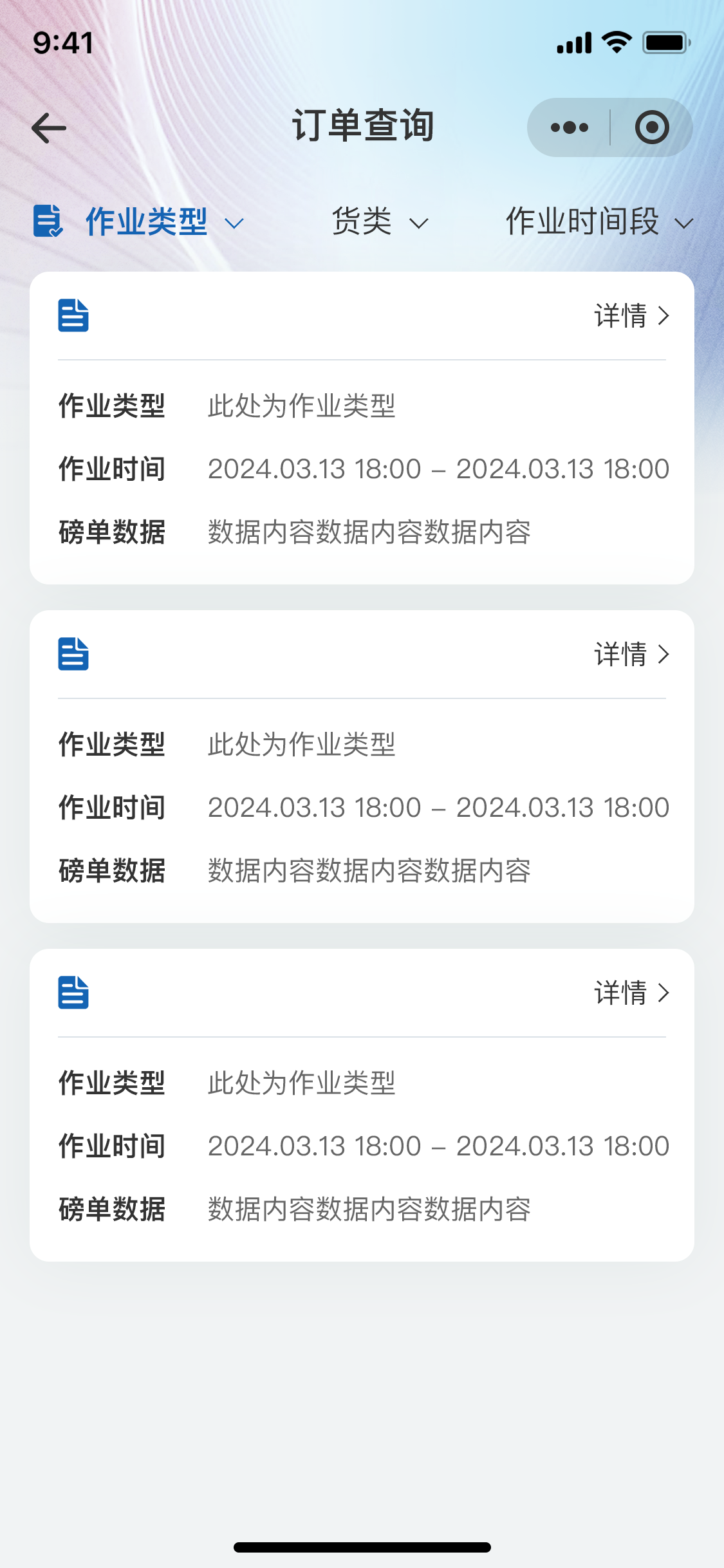Open 详情 of the second order card
Screen dimensions: 724x1568
point(631,655)
